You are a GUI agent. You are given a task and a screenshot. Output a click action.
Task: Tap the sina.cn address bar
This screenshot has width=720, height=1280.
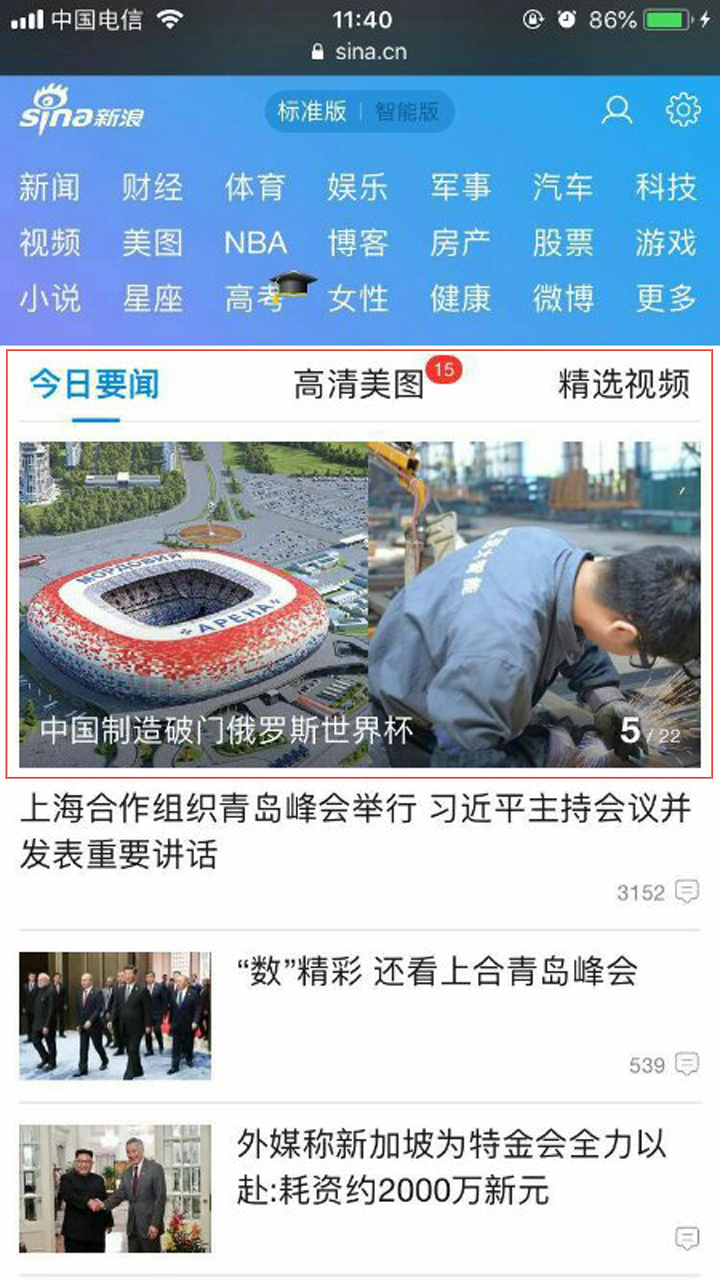click(x=360, y=52)
